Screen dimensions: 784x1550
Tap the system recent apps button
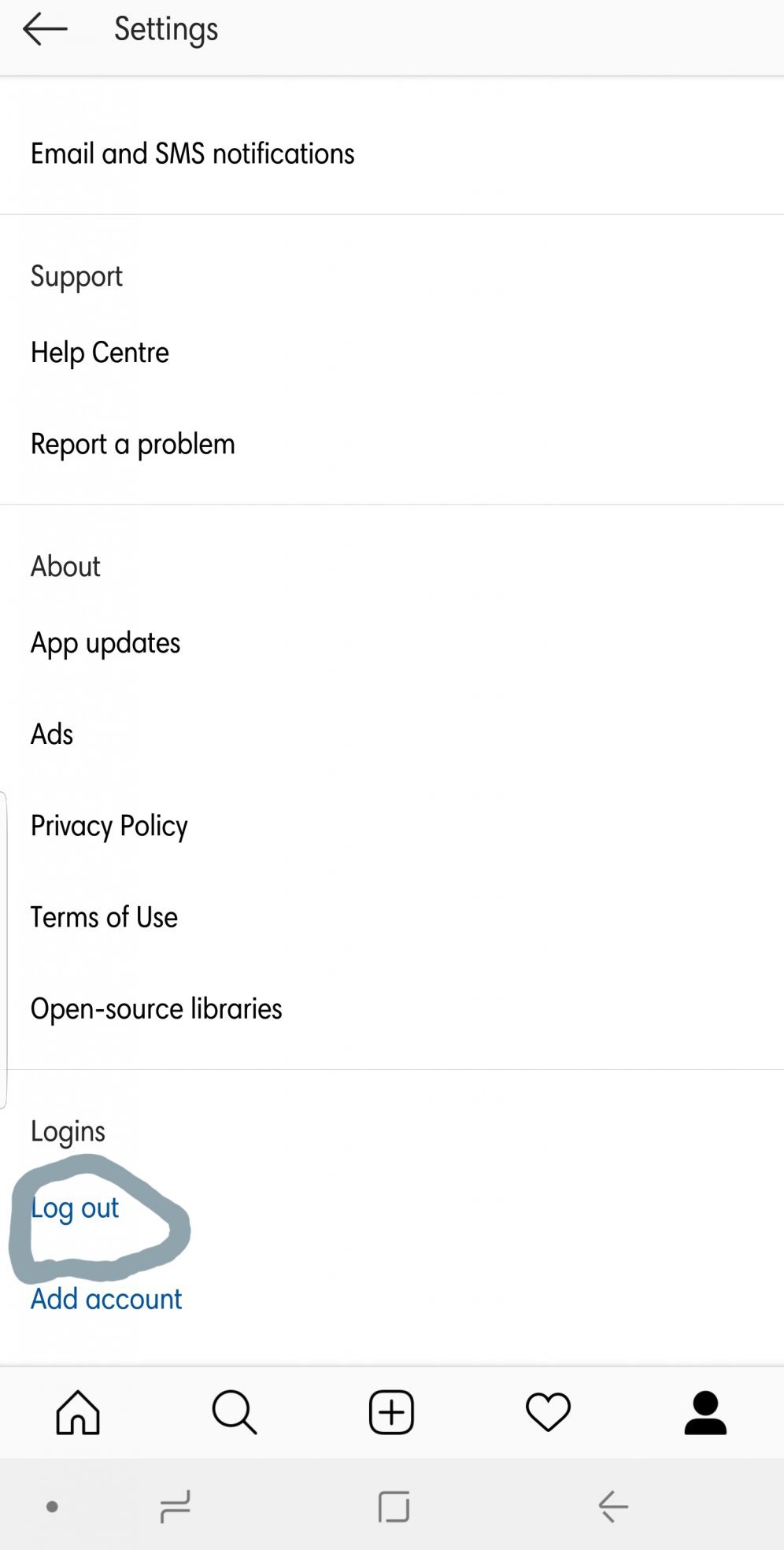click(x=175, y=1507)
